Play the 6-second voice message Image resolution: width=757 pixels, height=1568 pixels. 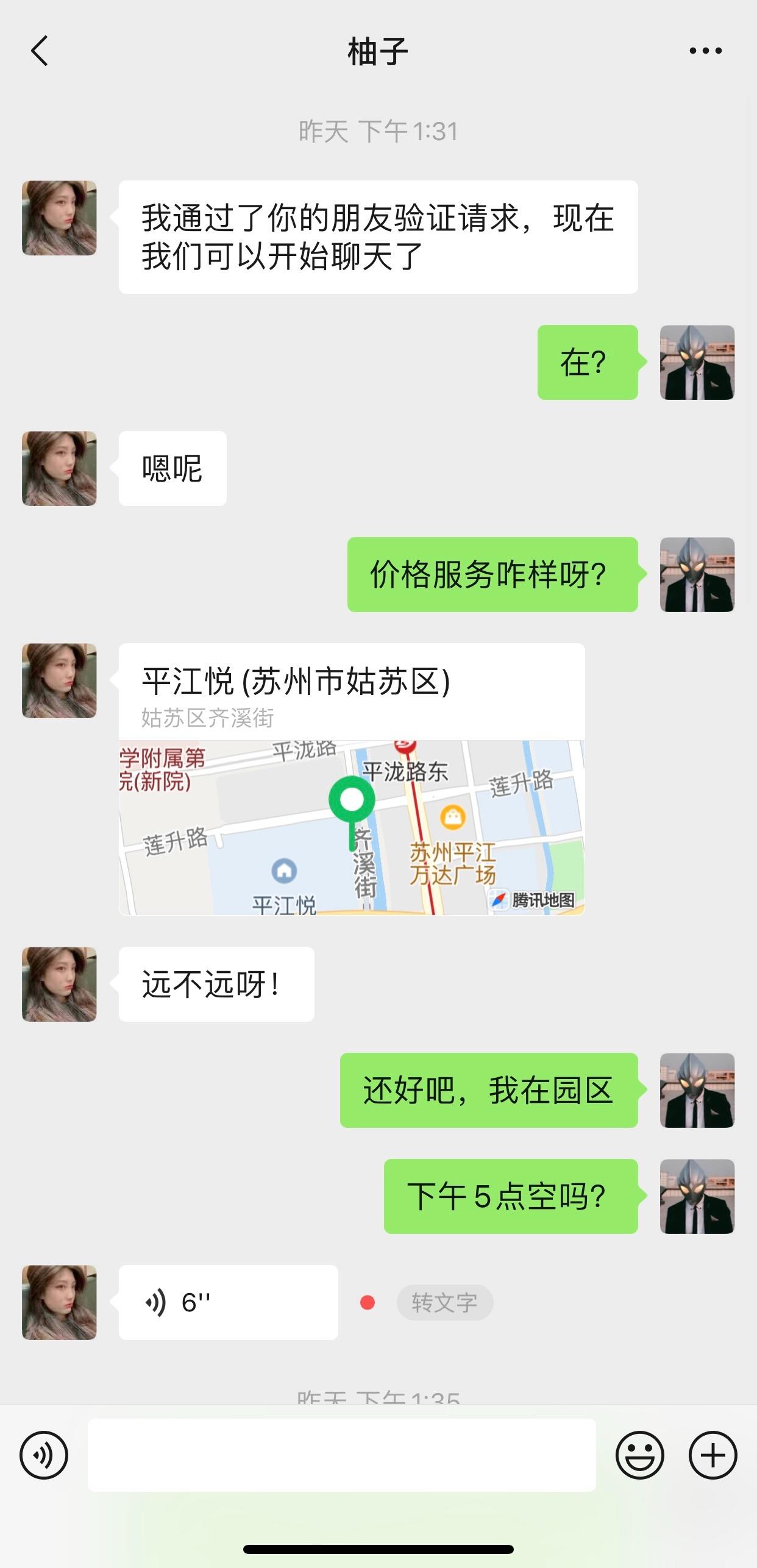click(228, 1302)
